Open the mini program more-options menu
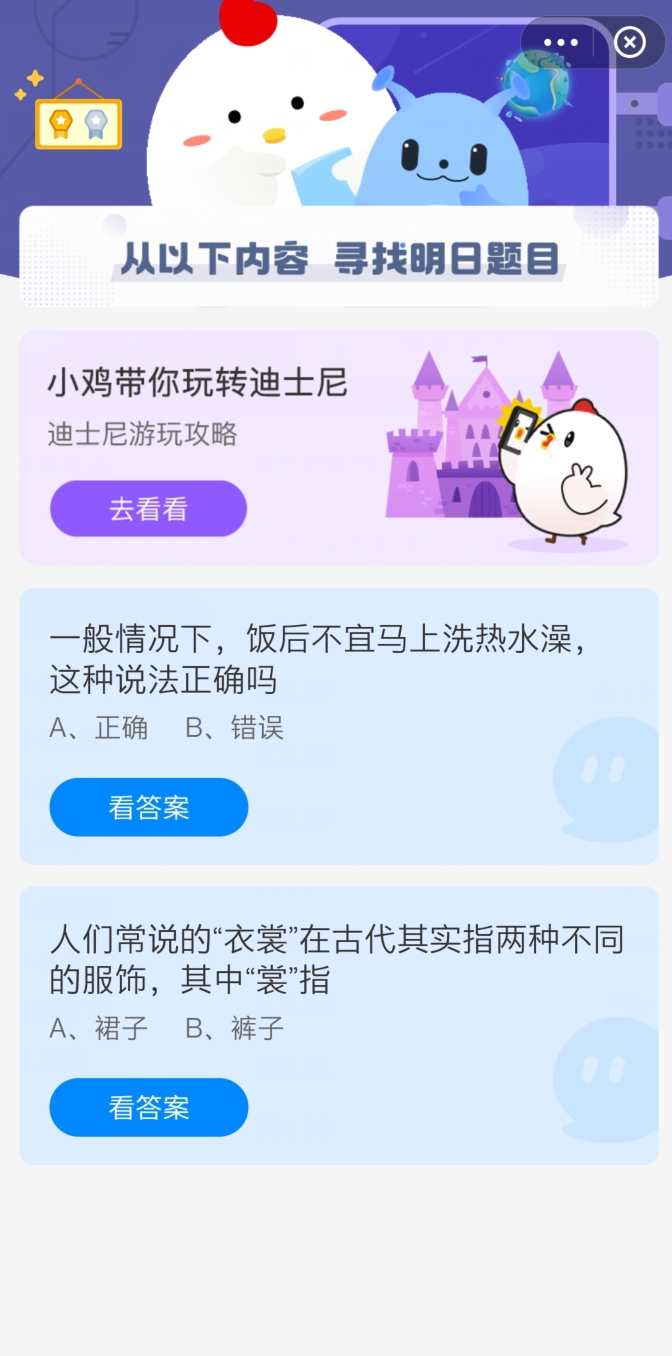This screenshot has height=1356, width=672. [561, 43]
